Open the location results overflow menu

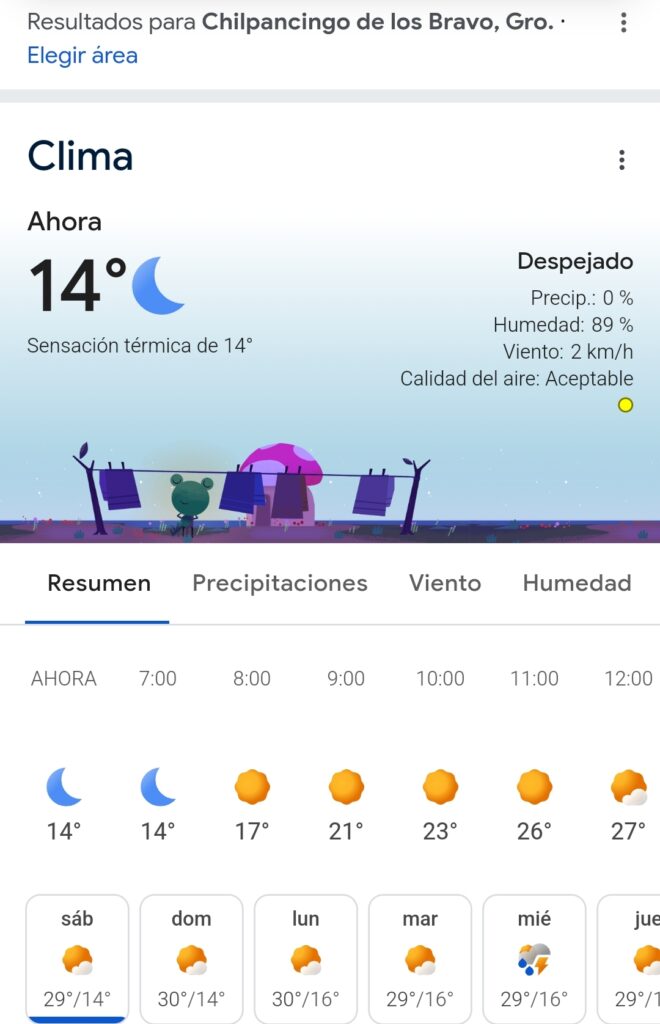click(x=623, y=23)
